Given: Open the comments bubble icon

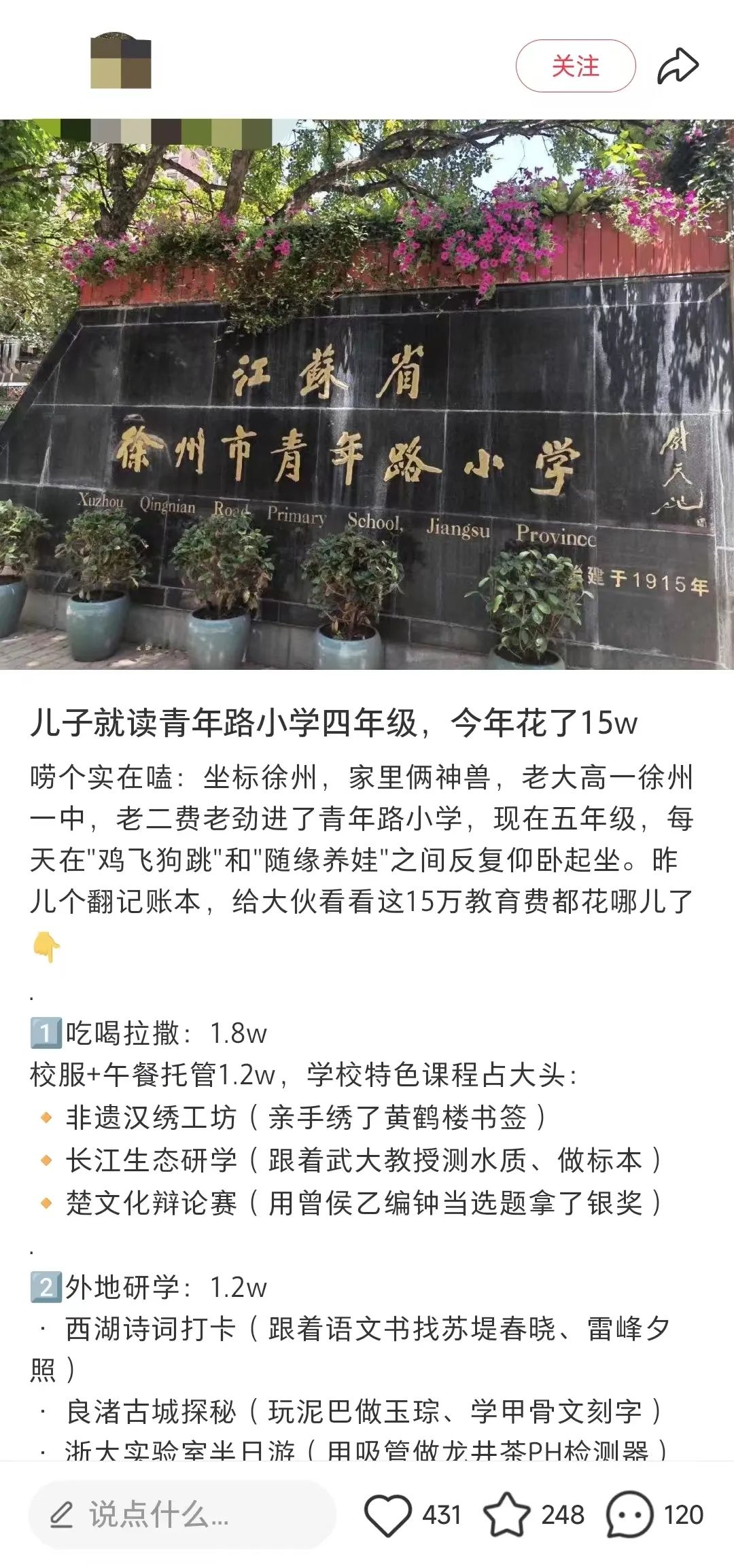Looking at the screenshot, I should click(x=629, y=1514).
